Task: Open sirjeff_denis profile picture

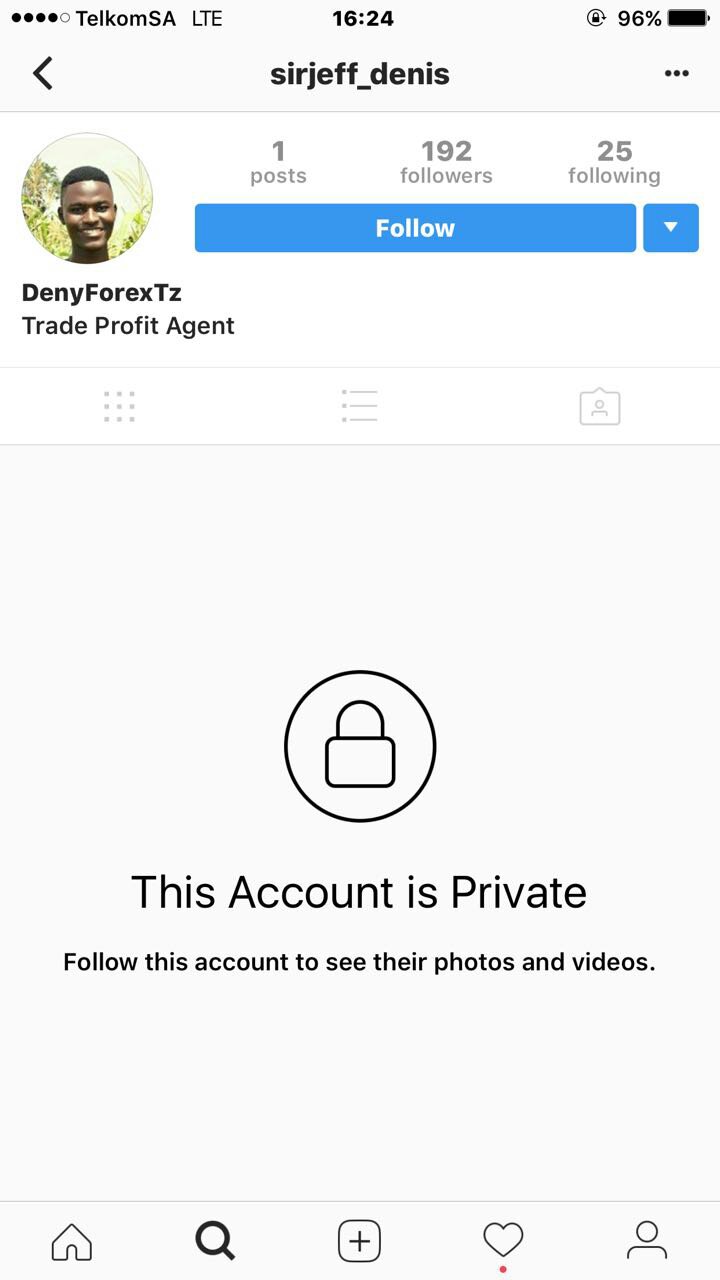Action: pos(87,198)
